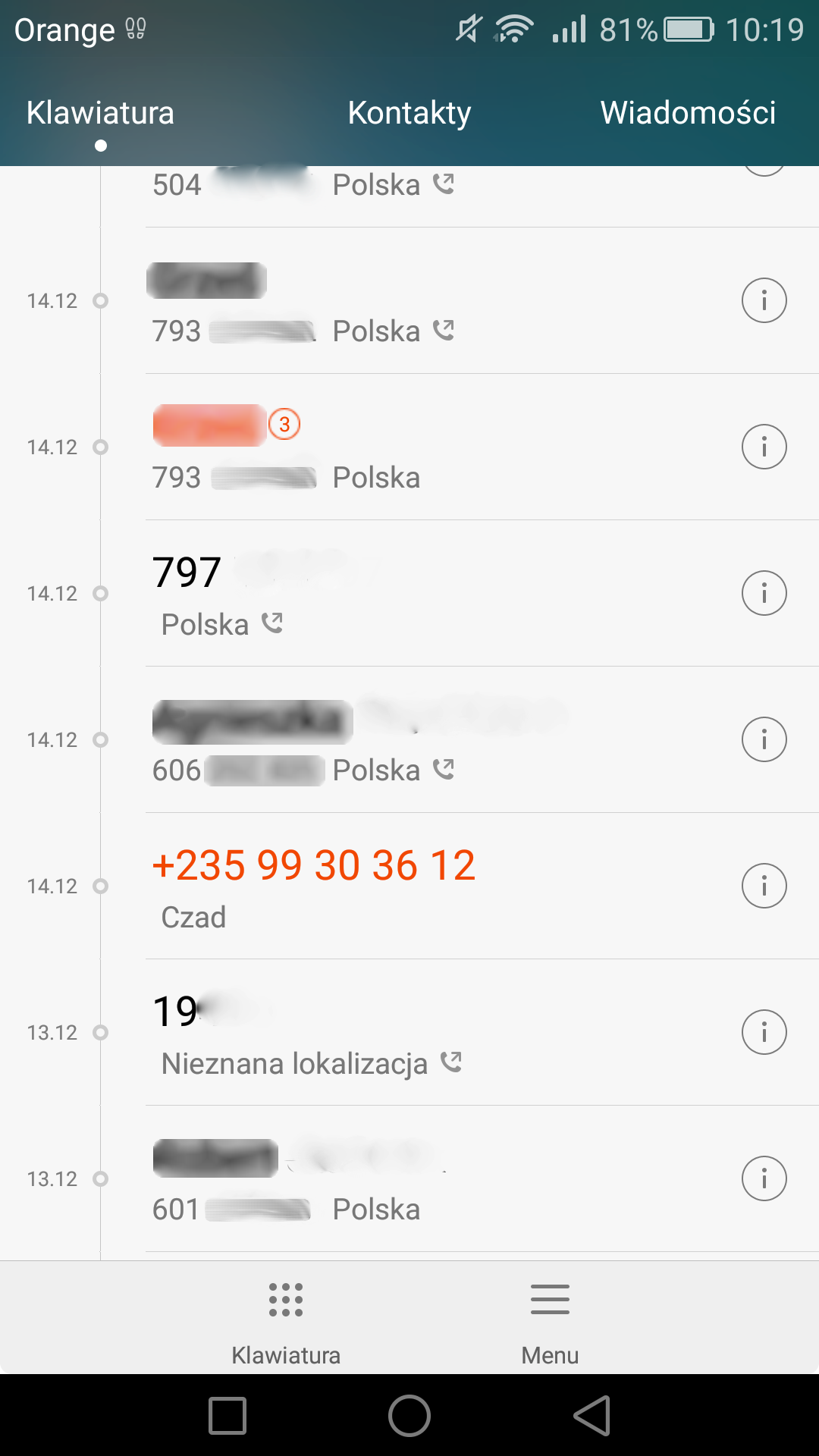819x1456 pixels.
Task: Open the bottom Menu button
Action: click(x=550, y=1319)
